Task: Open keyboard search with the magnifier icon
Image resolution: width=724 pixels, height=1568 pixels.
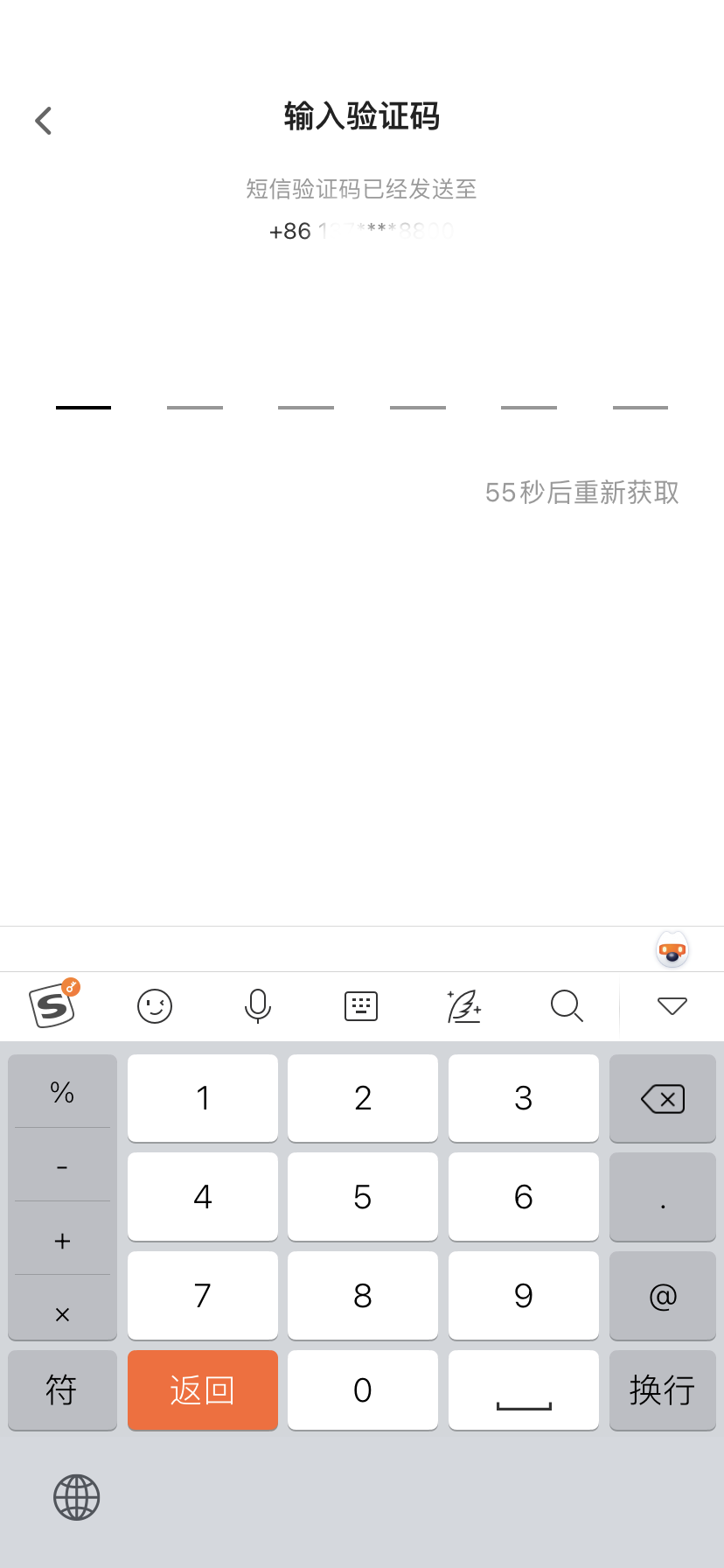Action: tap(567, 1006)
